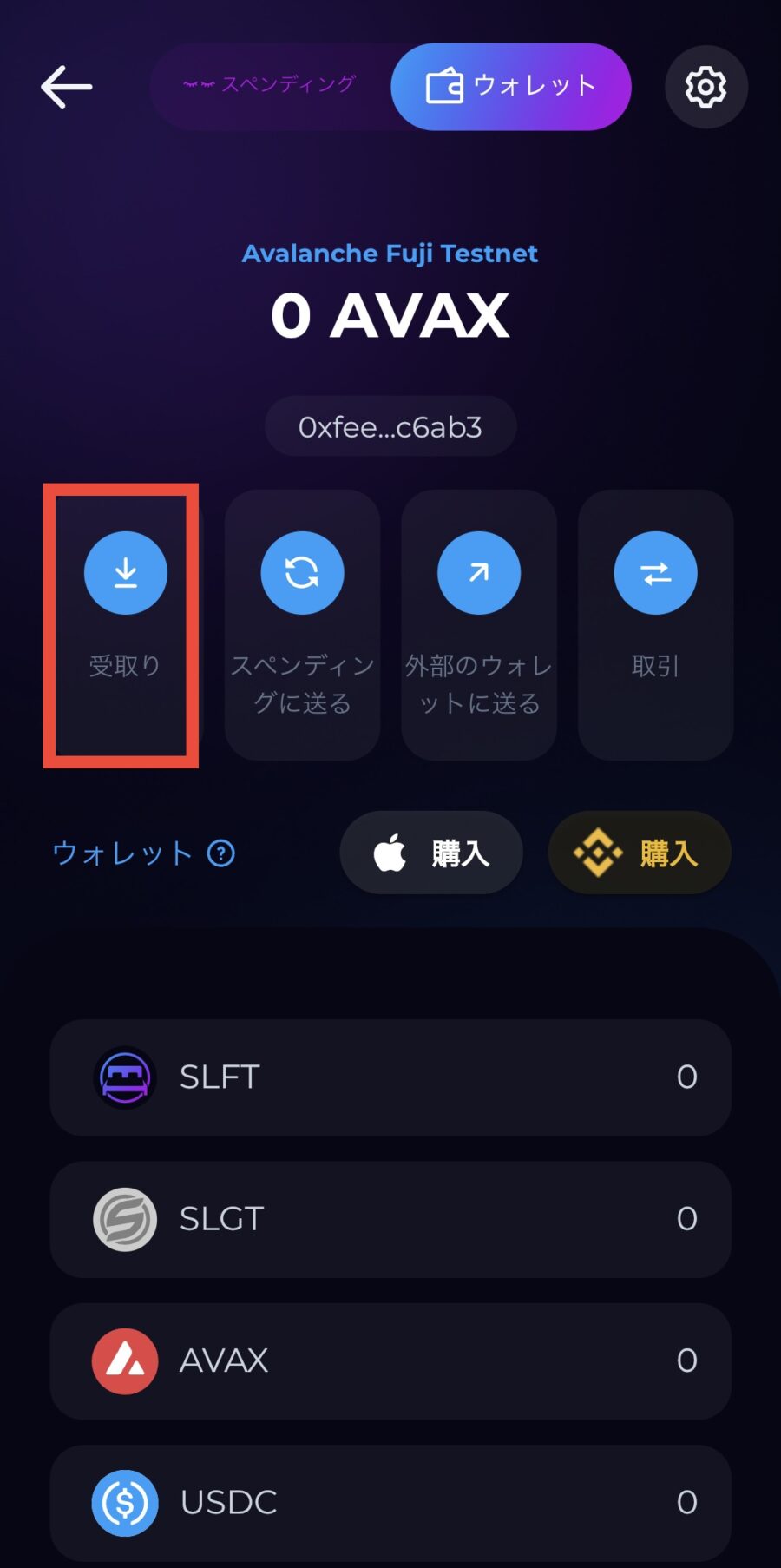
Task: Tap the Apple 購入 button
Action: pos(431,853)
